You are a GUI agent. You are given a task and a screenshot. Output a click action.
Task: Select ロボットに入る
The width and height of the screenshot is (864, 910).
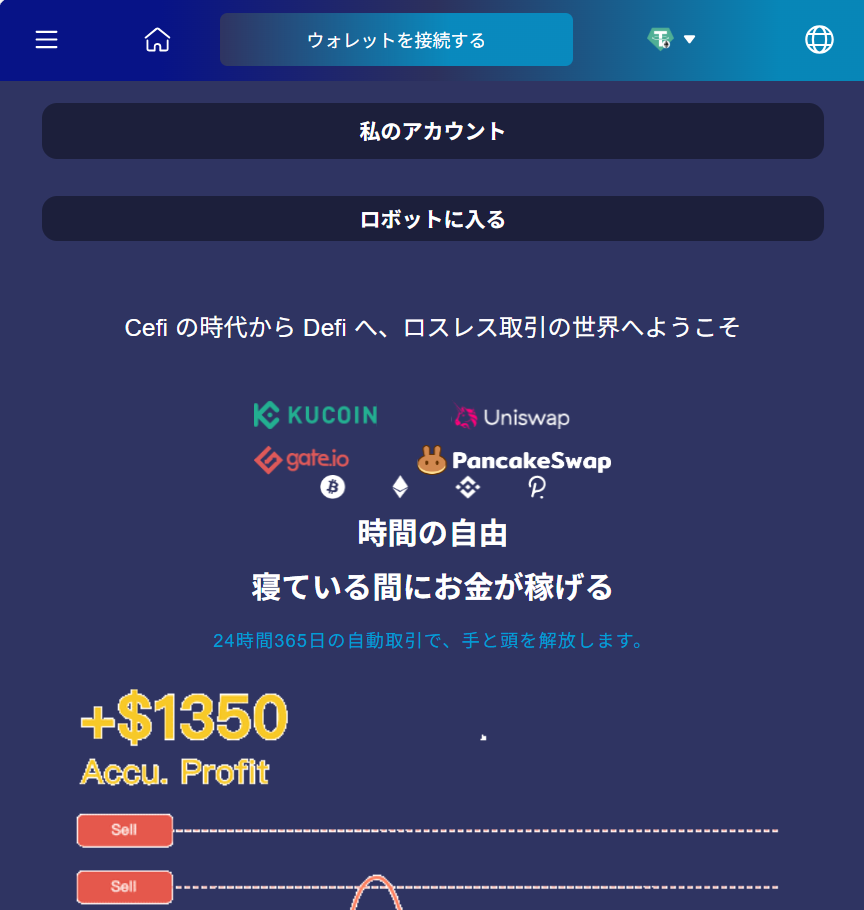coord(432,219)
